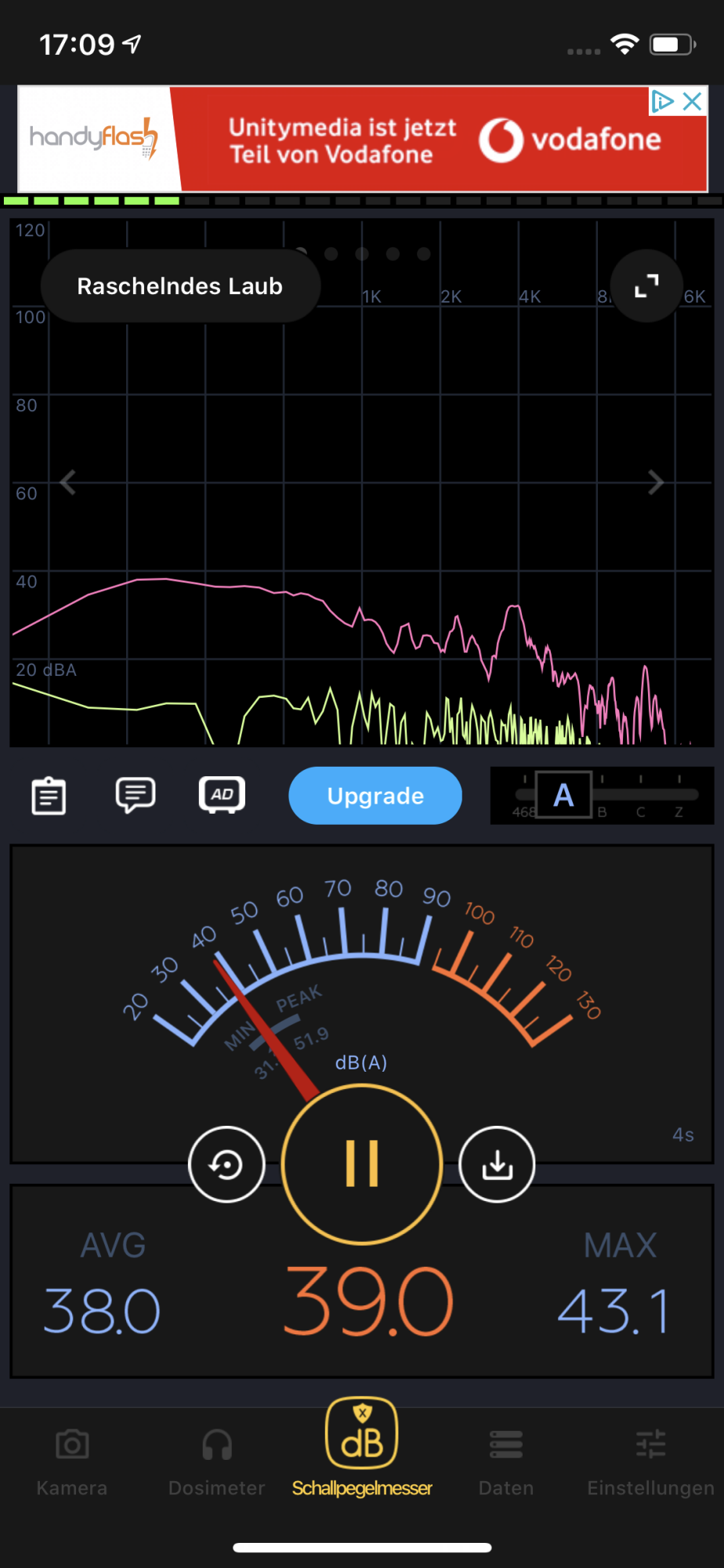Save the current measurement
The width and height of the screenshot is (724, 1568).
coord(497,1165)
